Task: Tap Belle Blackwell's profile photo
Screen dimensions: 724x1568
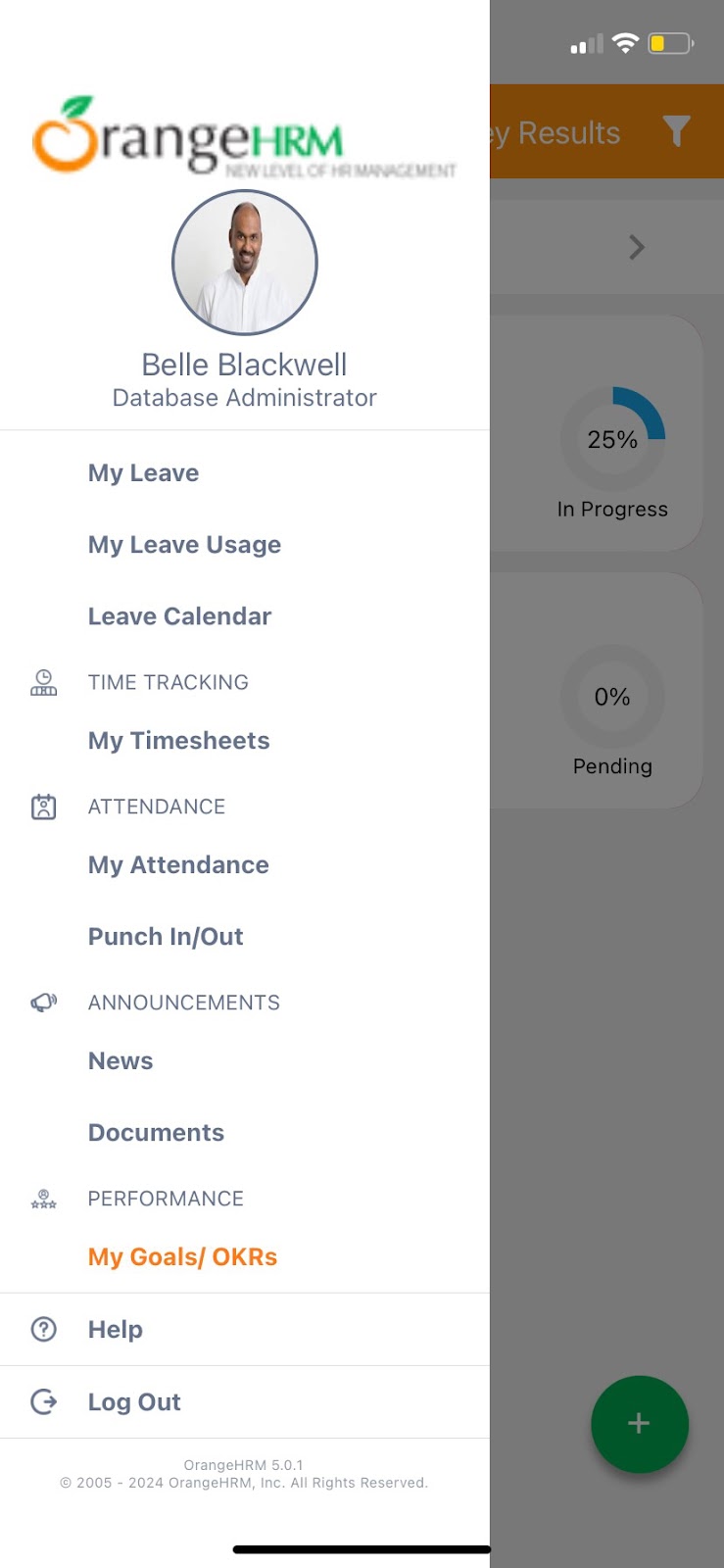Action: click(x=245, y=263)
